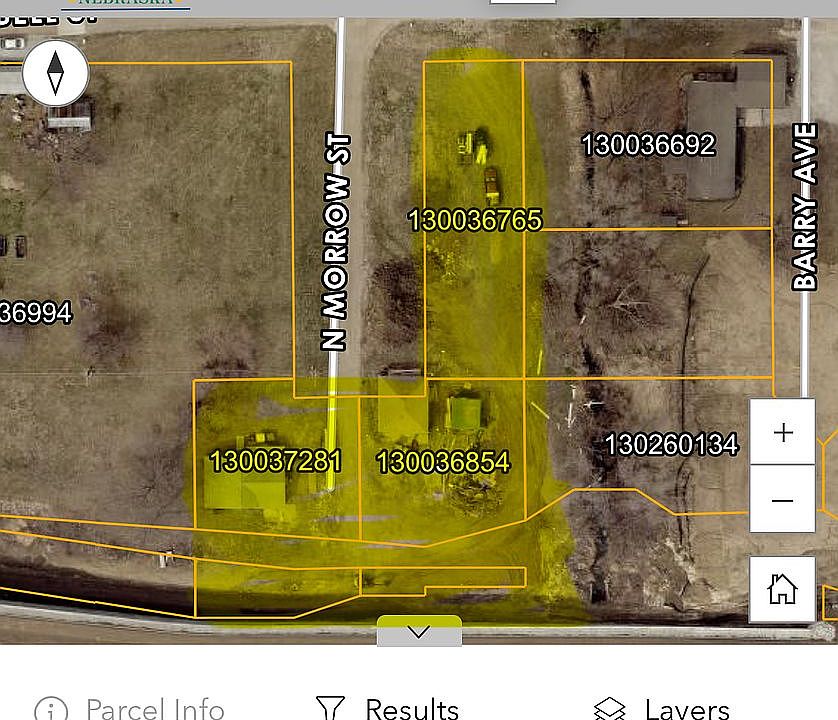Select parcel 130037281 on the map
Screen dimensions: 838x720
(275, 461)
